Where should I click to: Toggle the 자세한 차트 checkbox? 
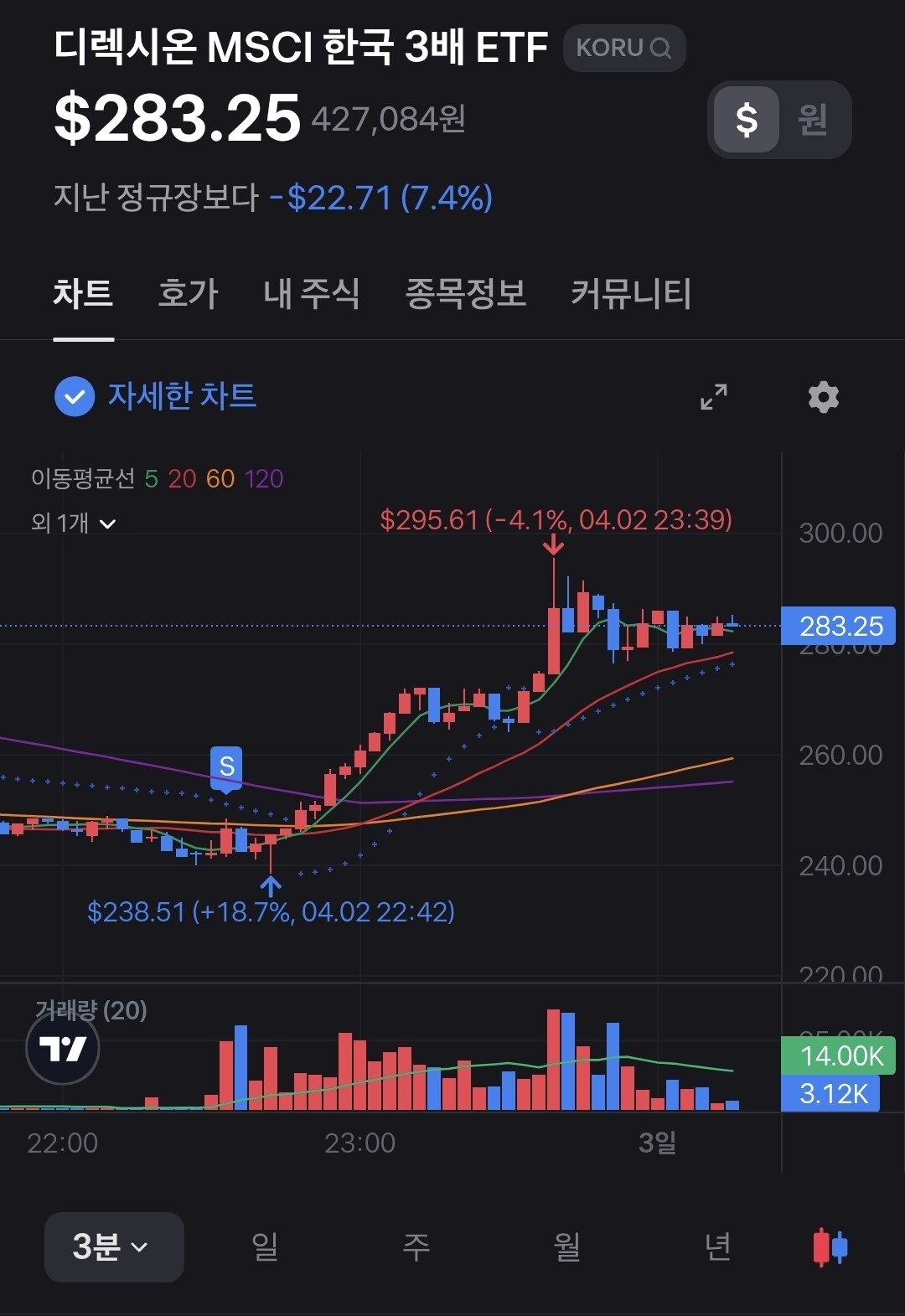point(75,396)
